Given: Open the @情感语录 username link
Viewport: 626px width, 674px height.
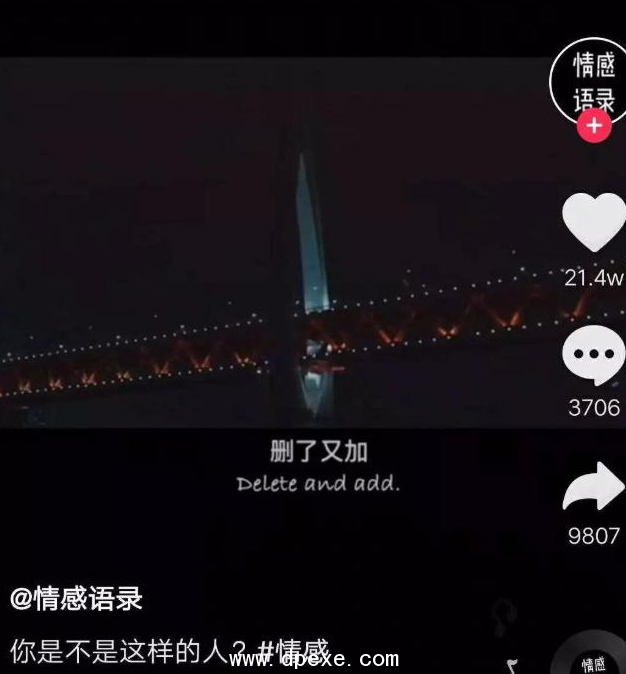Looking at the screenshot, I should pyautogui.click(x=77, y=599).
